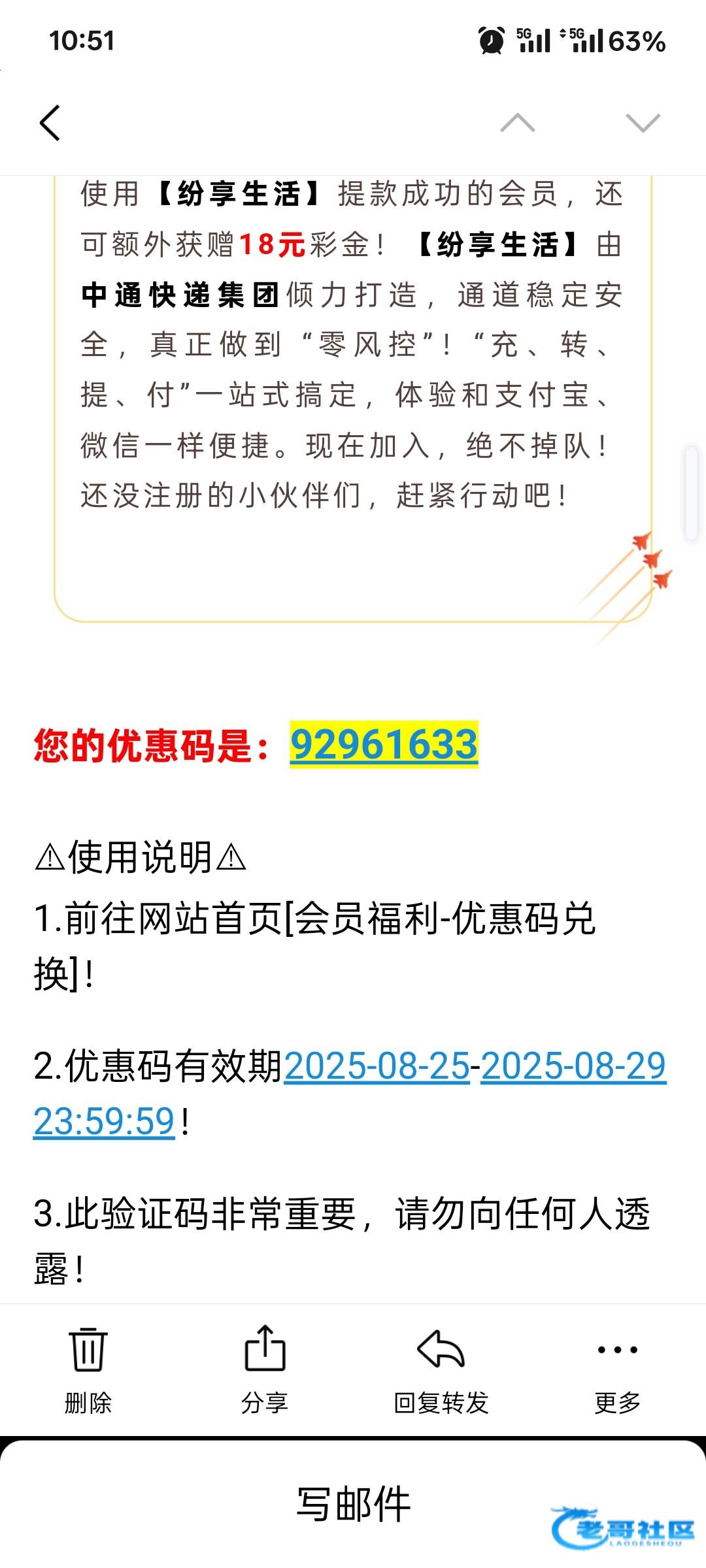Compose a new email via 写邮件
This screenshot has height=1568, width=706.
coord(353,1504)
